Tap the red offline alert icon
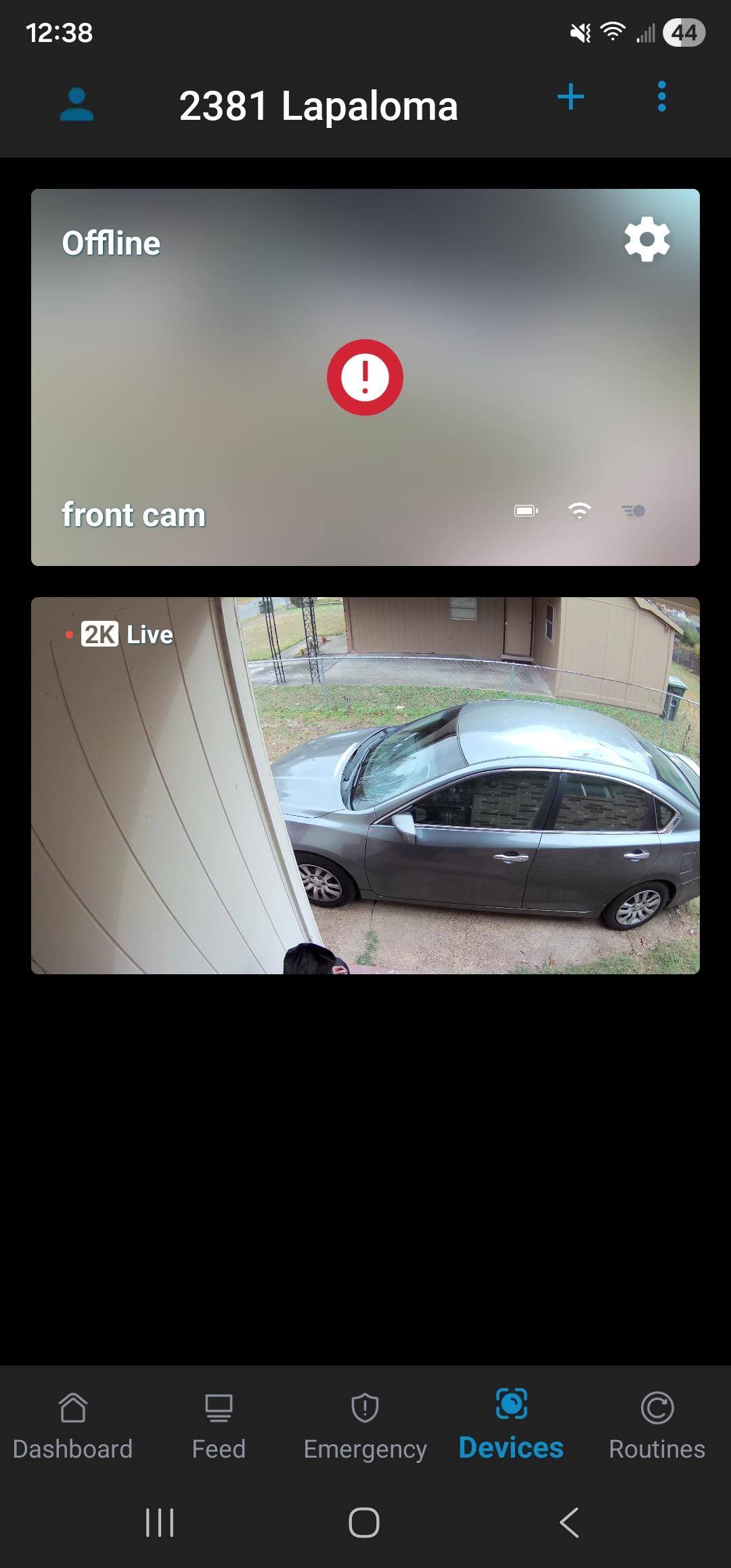Viewport: 731px width, 1568px height. [x=365, y=377]
